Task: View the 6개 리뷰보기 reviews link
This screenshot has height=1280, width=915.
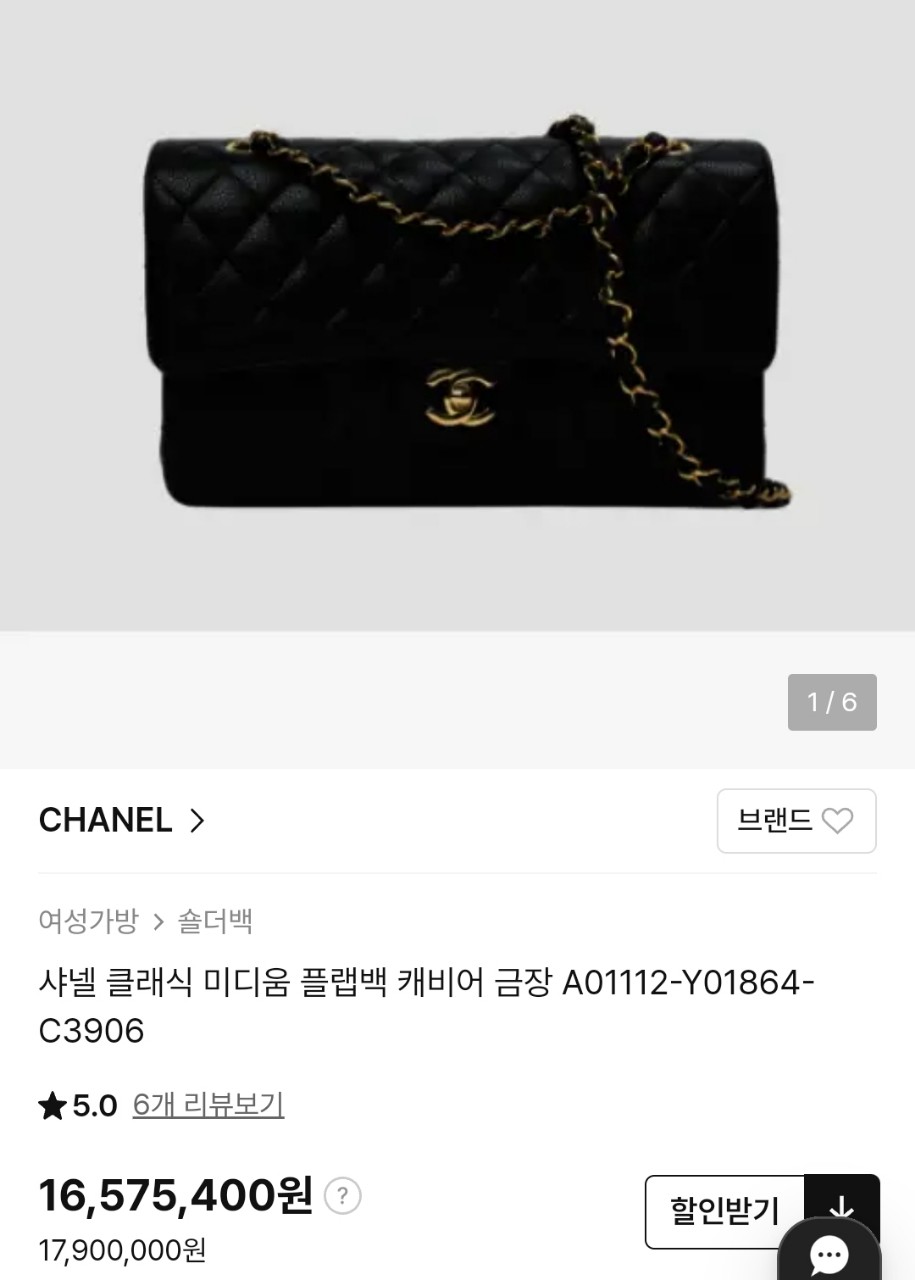Action: pyautogui.click(x=208, y=1105)
